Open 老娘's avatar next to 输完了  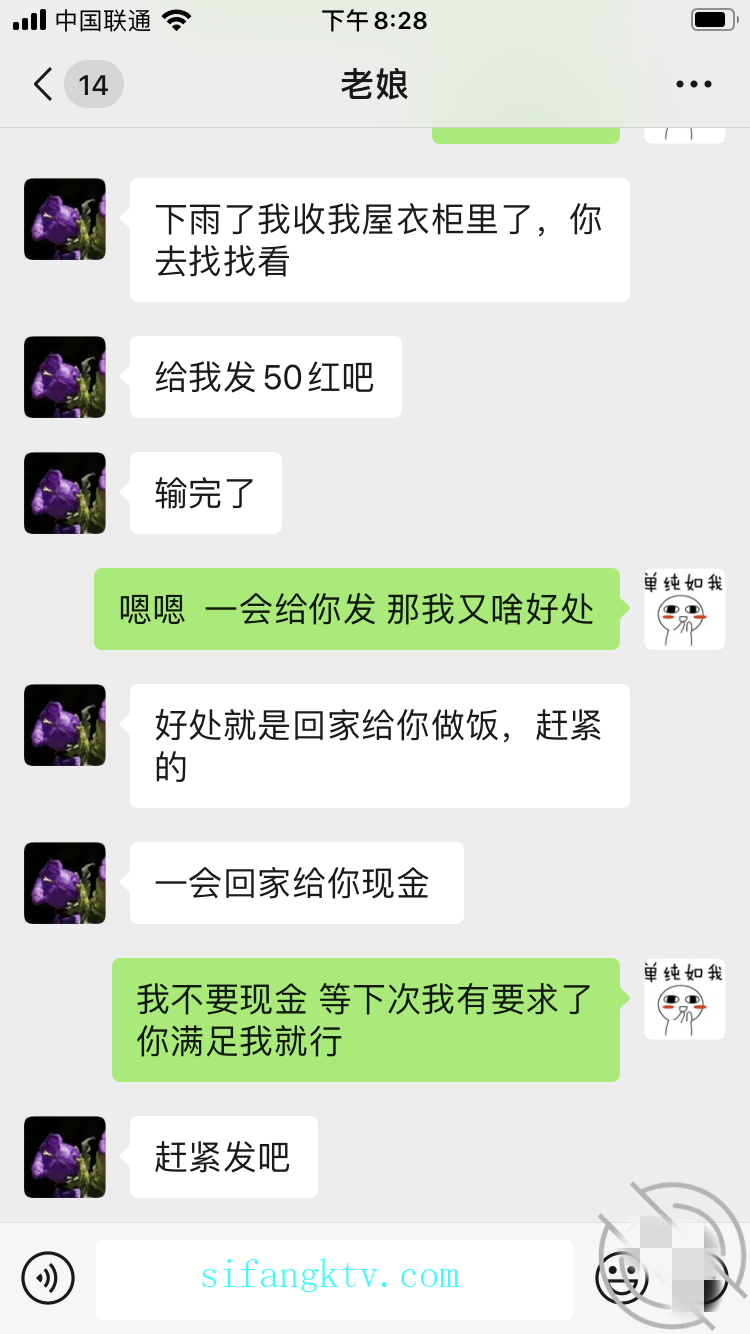[65, 493]
